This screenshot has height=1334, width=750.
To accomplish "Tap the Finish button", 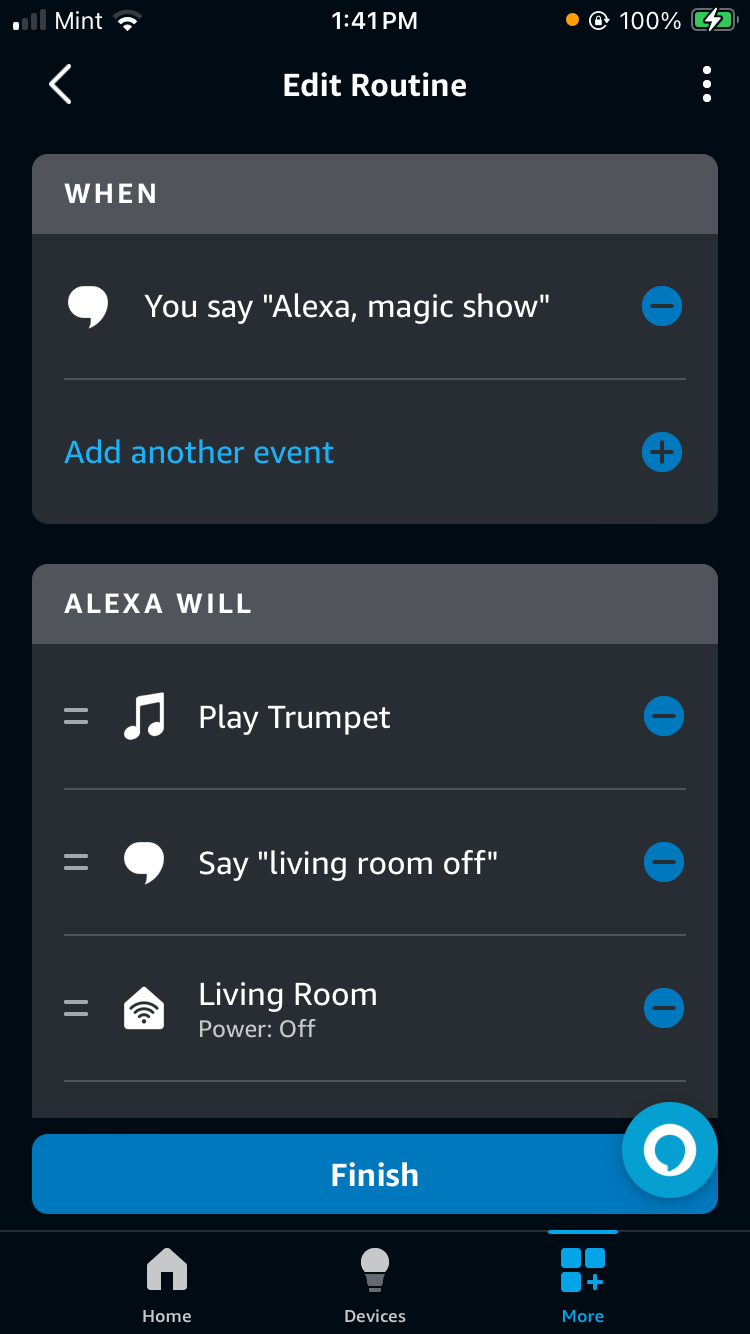I will [x=375, y=1174].
